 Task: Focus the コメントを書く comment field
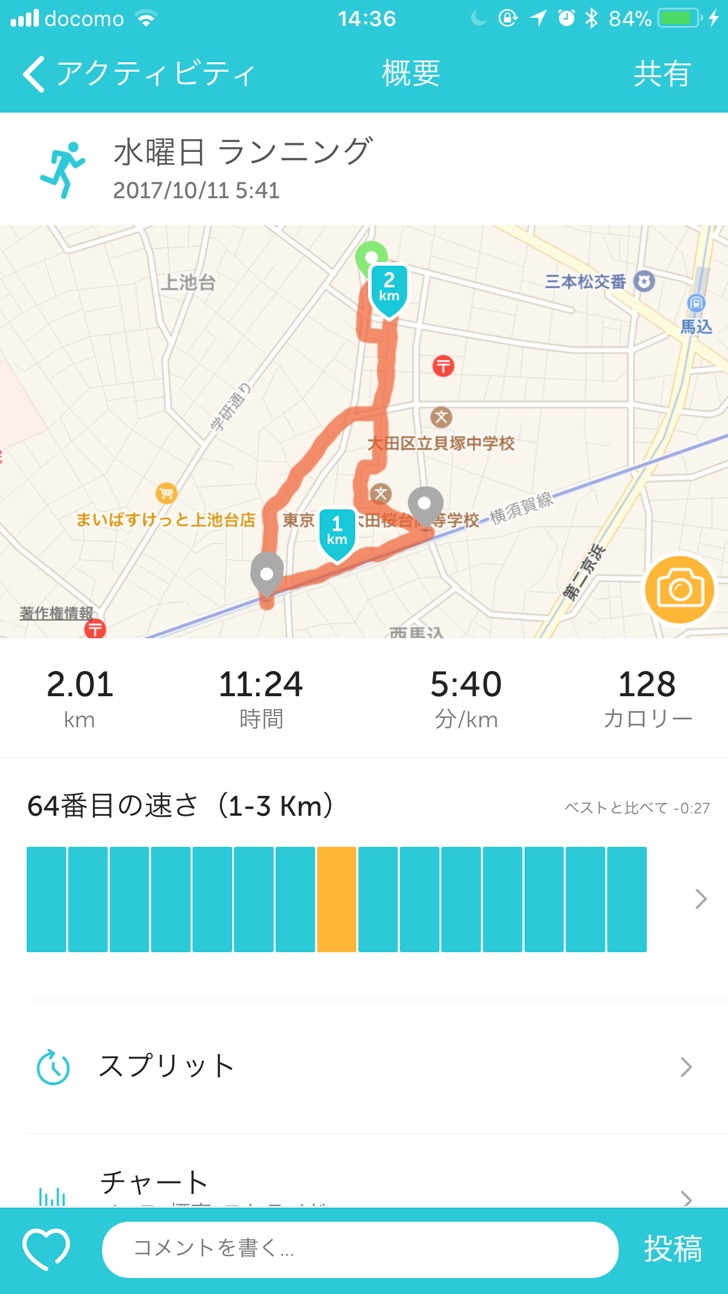coord(360,1249)
